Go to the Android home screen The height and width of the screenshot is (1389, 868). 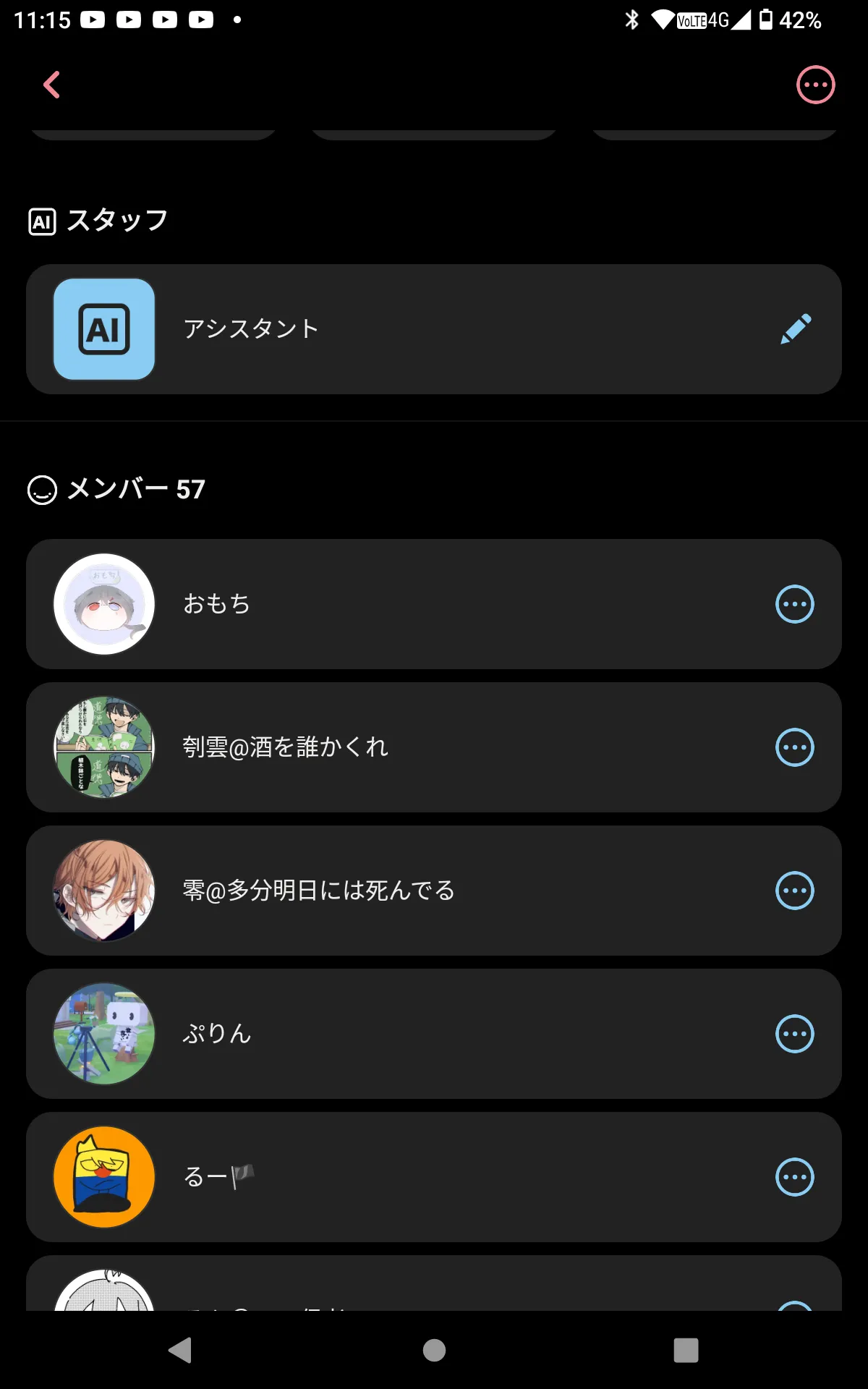434,1350
